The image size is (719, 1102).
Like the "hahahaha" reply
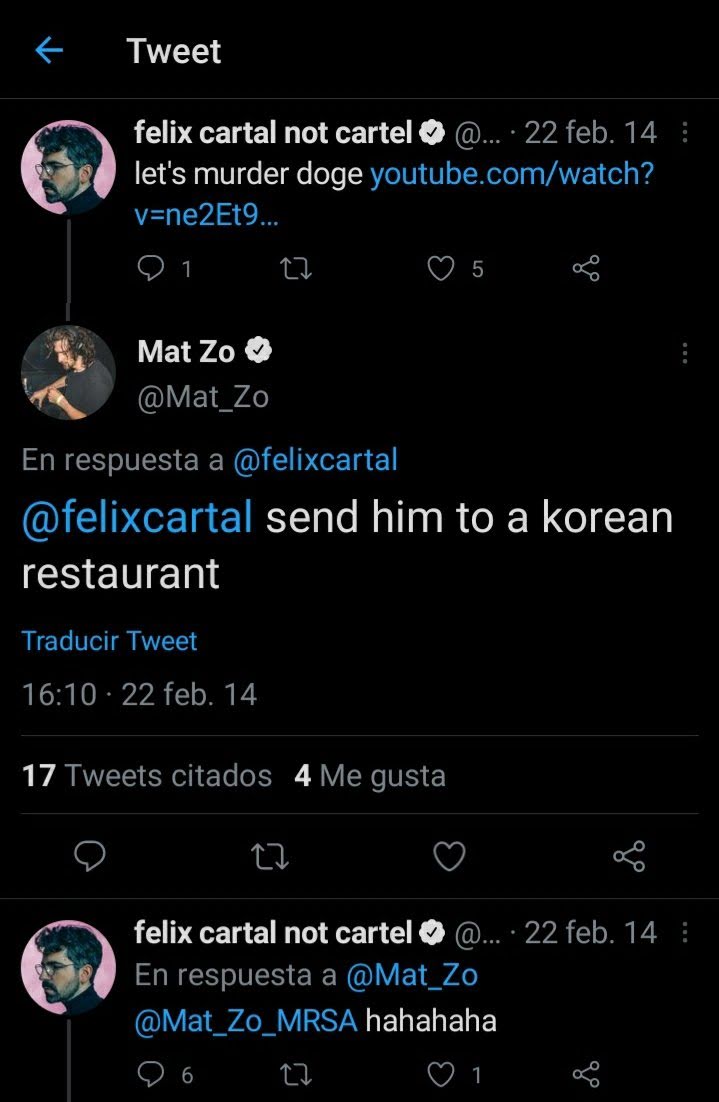[x=441, y=1075]
